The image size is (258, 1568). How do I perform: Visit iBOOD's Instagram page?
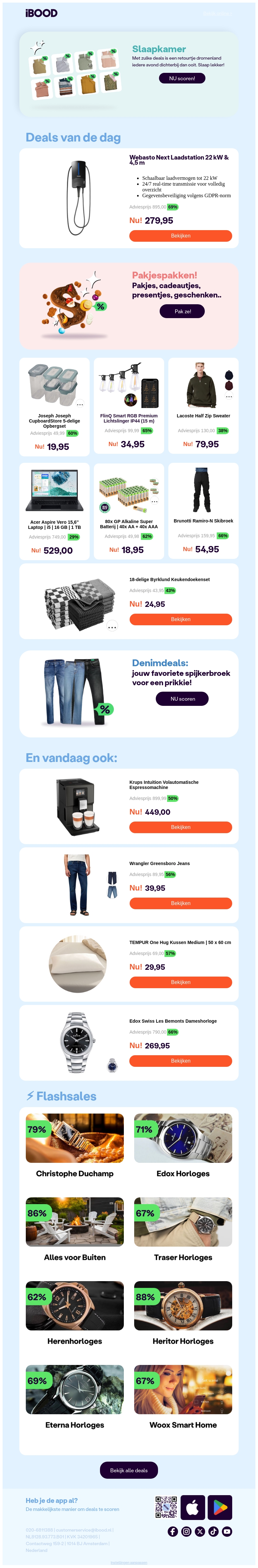point(186,1532)
